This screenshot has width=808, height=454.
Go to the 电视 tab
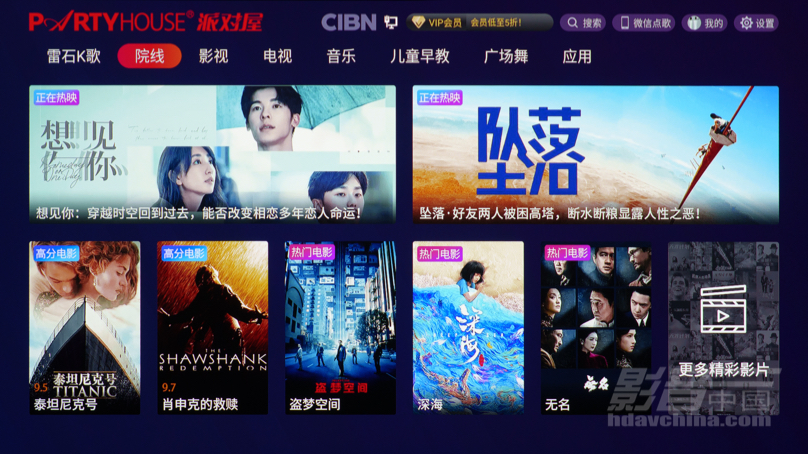pyautogui.click(x=277, y=57)
